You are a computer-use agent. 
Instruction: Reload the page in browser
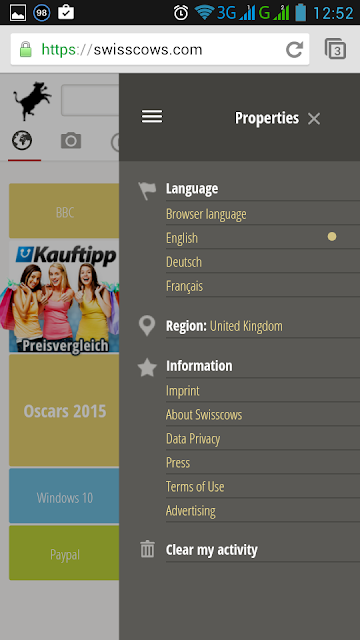[294, 50]
